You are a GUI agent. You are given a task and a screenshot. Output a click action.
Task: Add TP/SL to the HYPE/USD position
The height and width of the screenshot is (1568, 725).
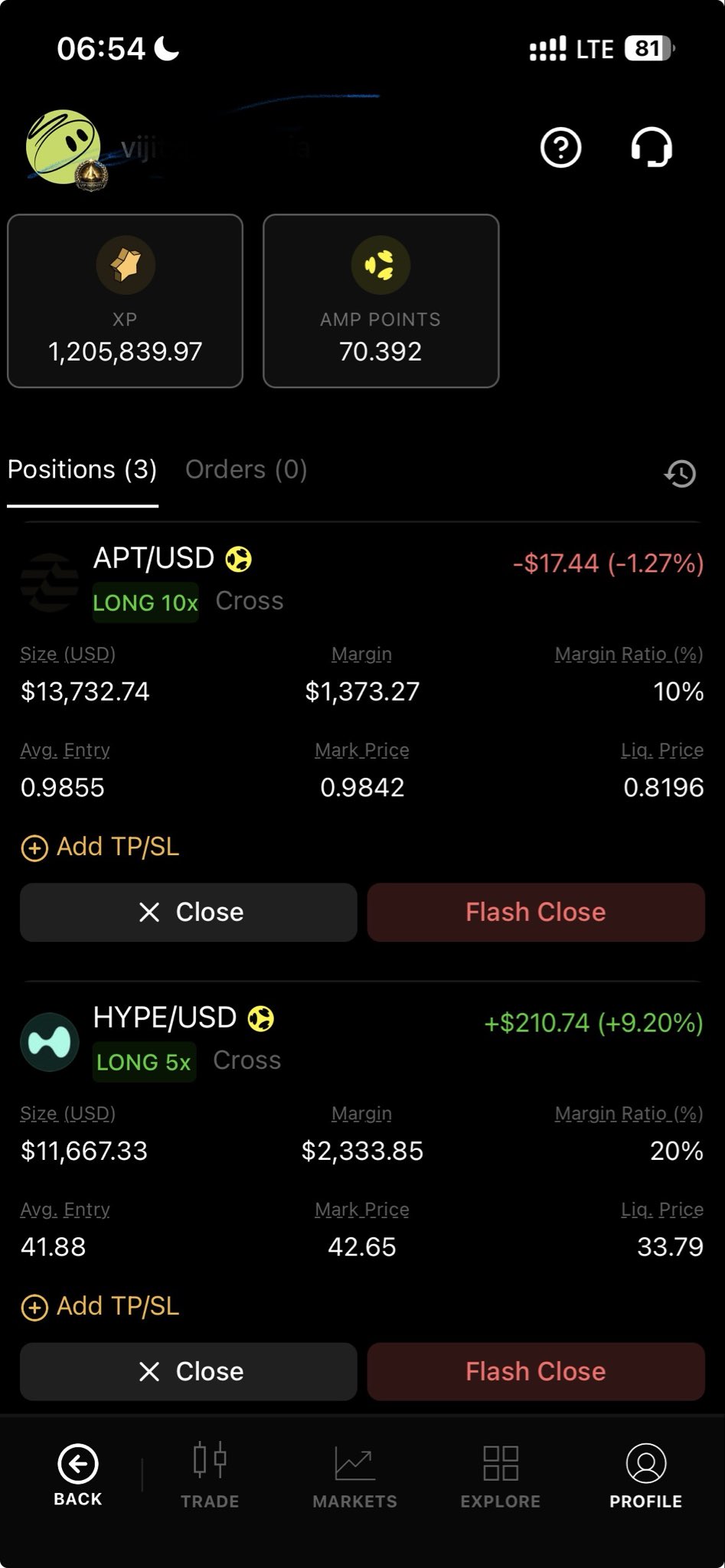pyautogui.click(x=100, y=1306)
